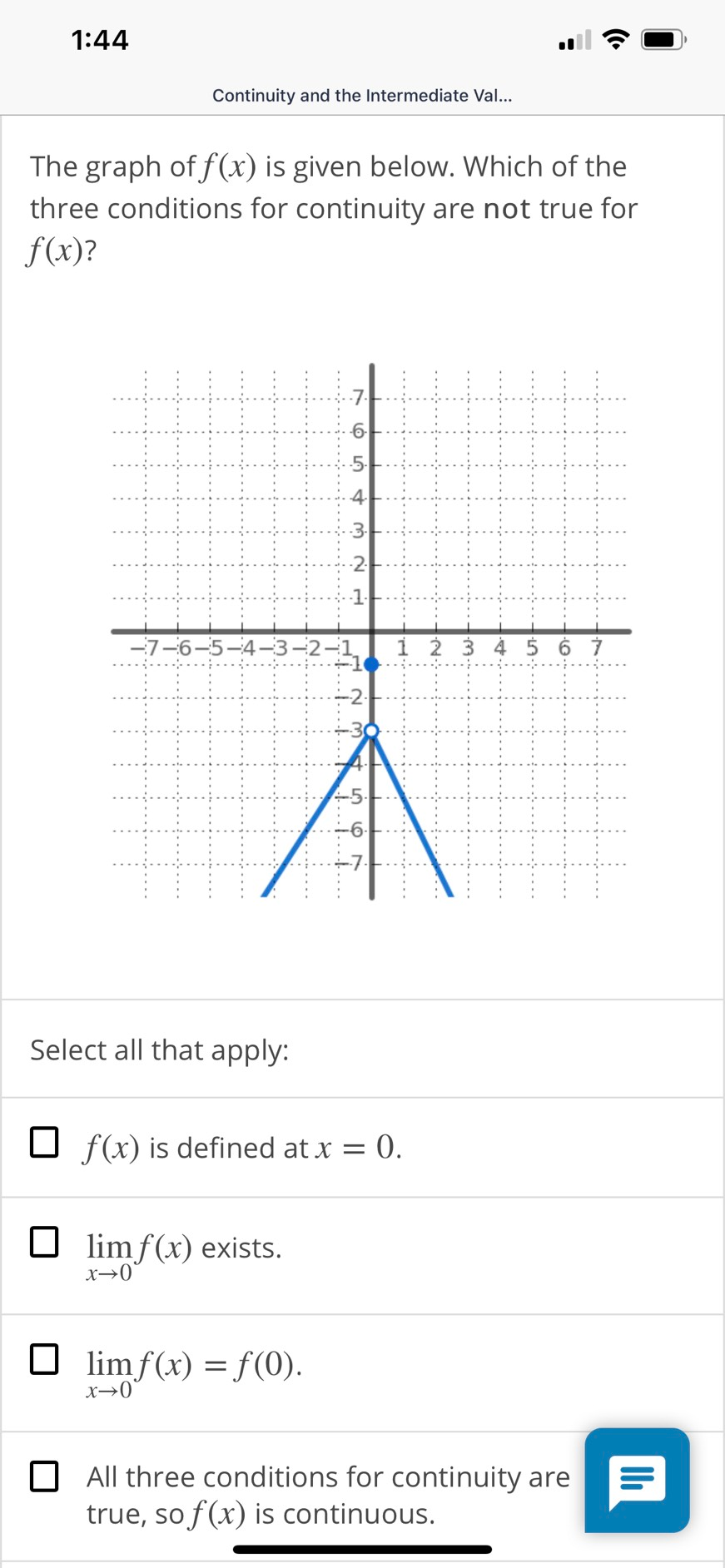Tap the home indicator bar at screen bottom
The image size is (725, 1568).
[x=362, y=1548]
